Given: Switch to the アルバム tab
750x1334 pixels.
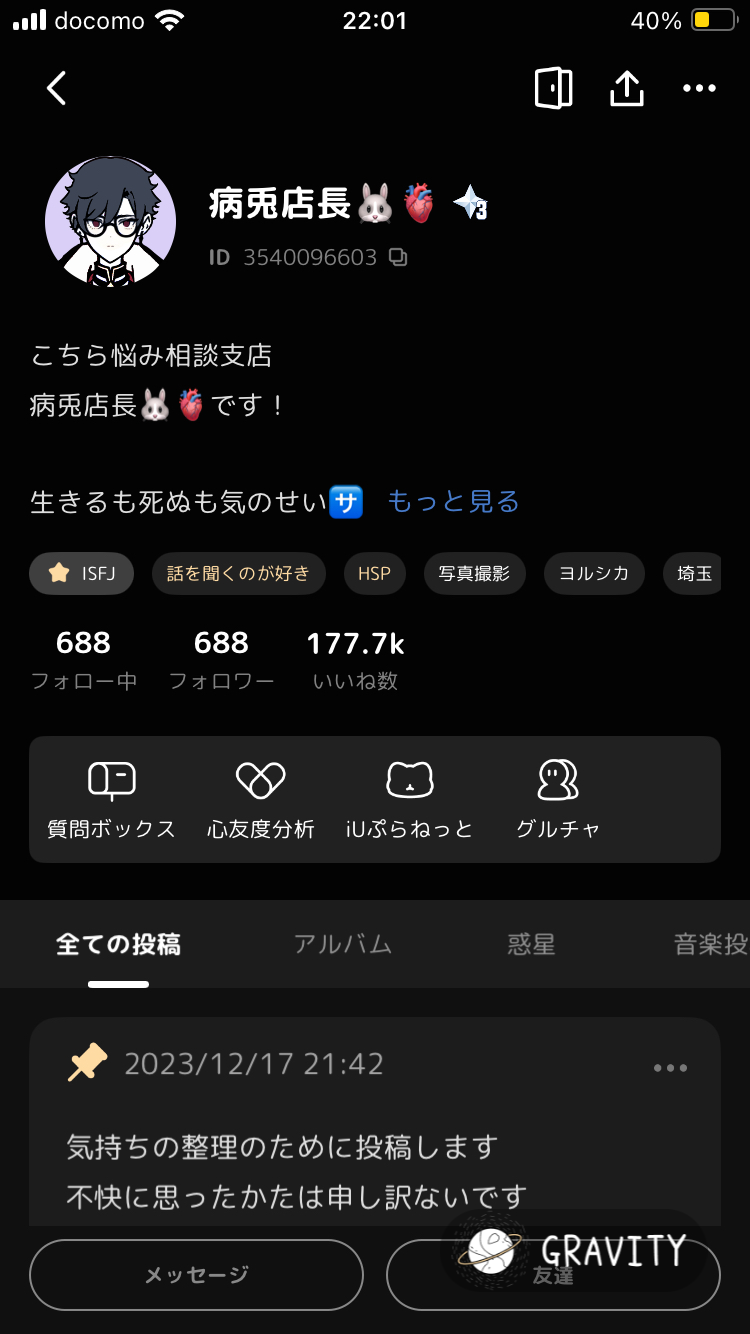Looking at the screenshot, I should [343, 944].
